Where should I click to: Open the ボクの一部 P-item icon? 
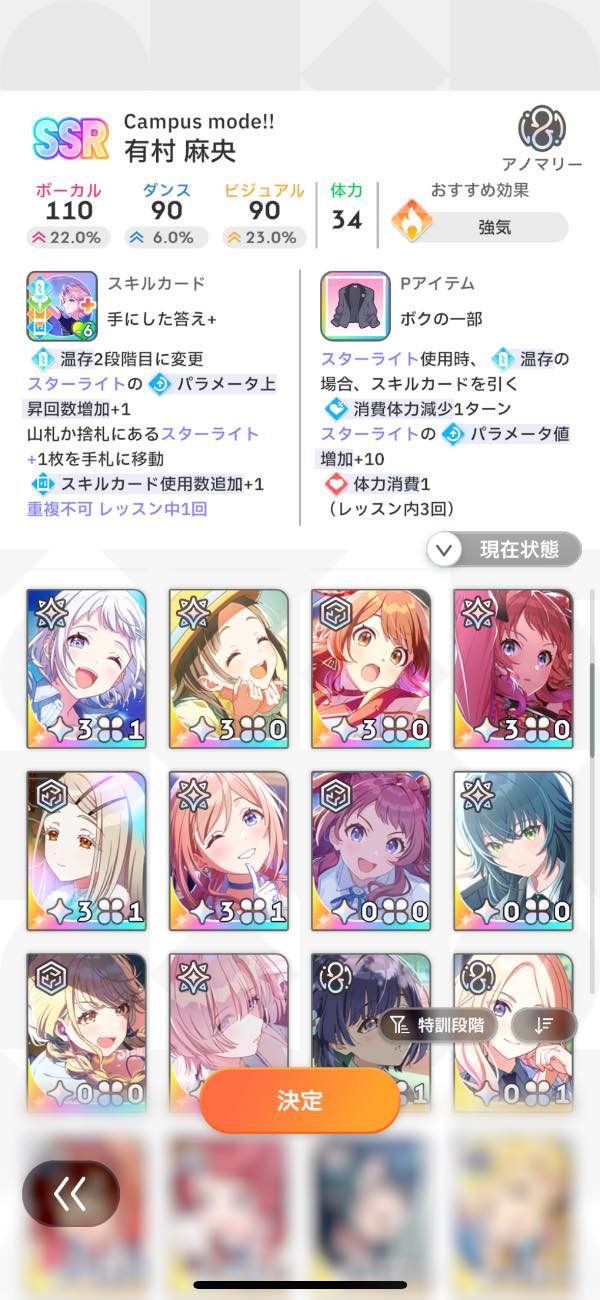pos(355,307)
